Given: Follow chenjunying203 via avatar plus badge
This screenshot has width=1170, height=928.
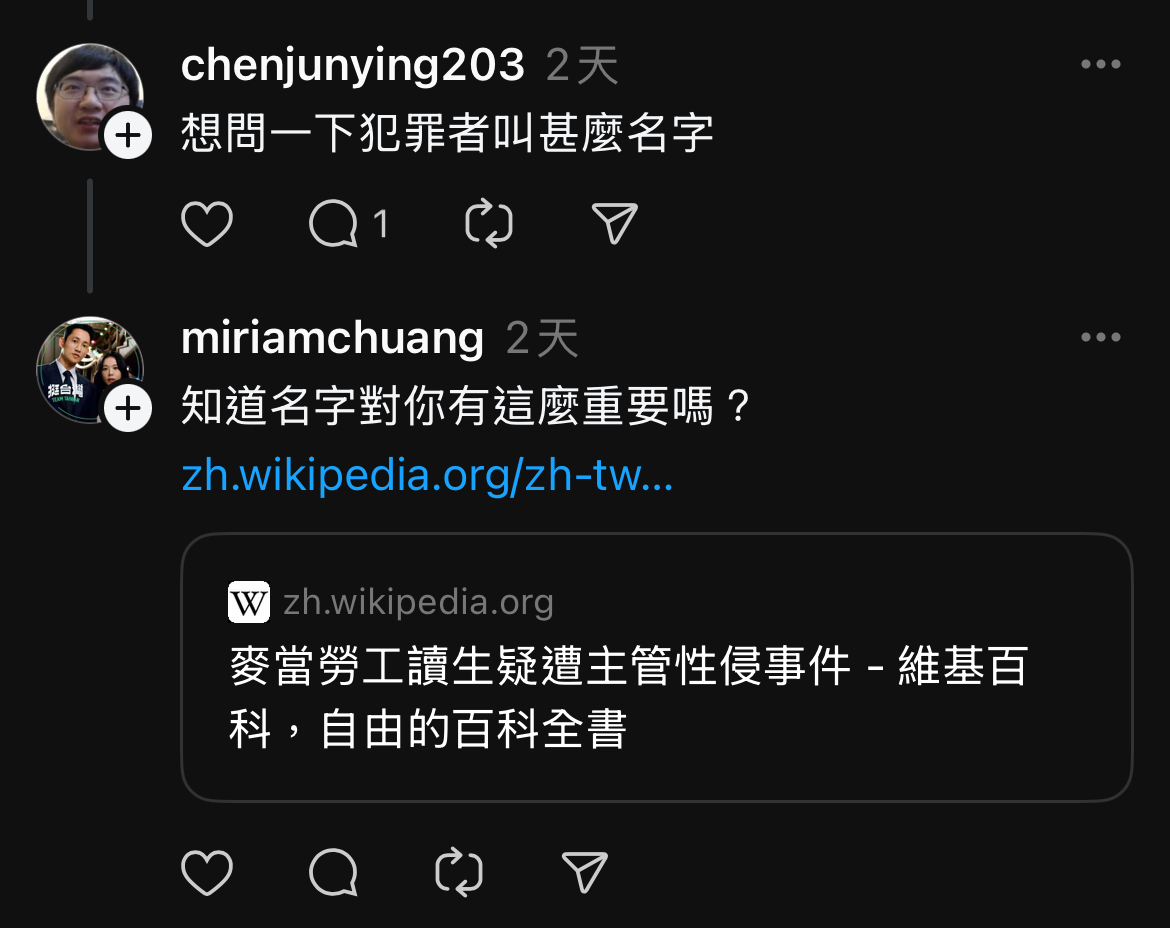Looking at the screenshot, I should 128,135.
